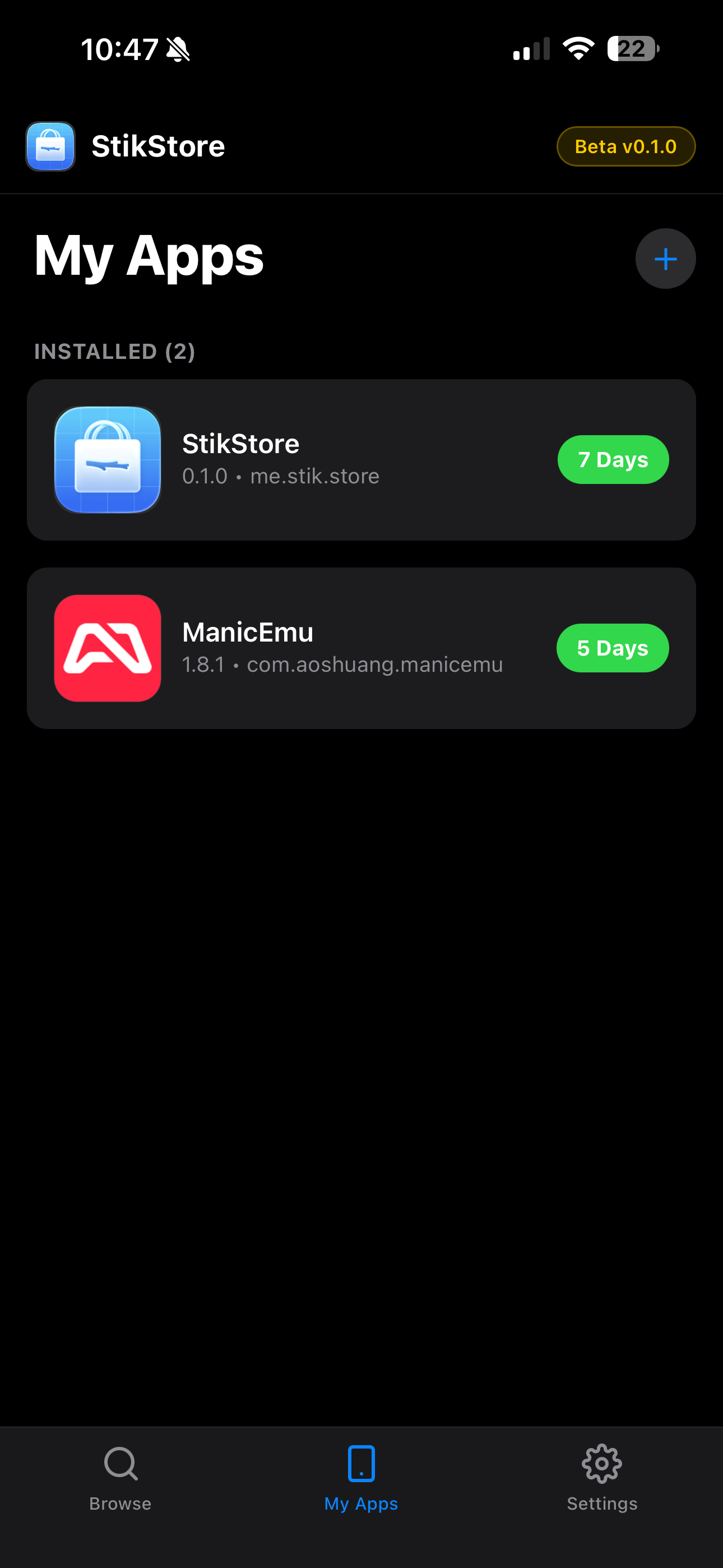Tap the My Apps title text

(149, 256)
